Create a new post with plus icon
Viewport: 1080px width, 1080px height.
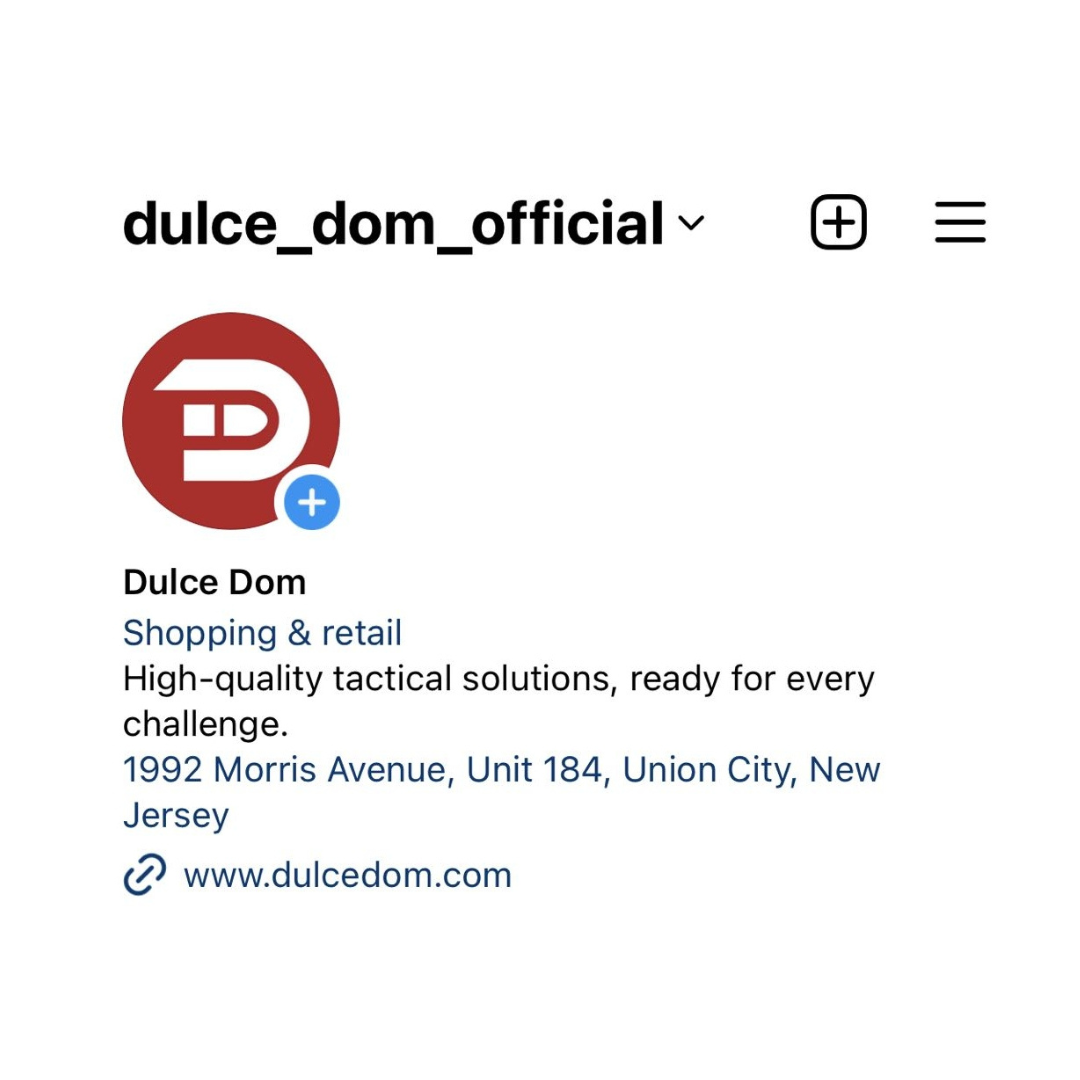[x=838, y=222]
